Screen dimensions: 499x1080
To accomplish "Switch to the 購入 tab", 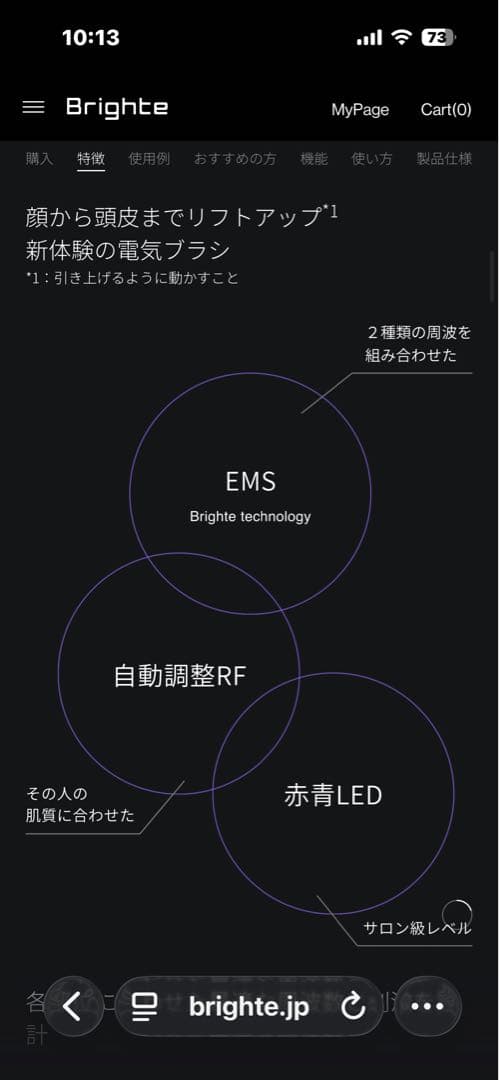I will [39, 159].
